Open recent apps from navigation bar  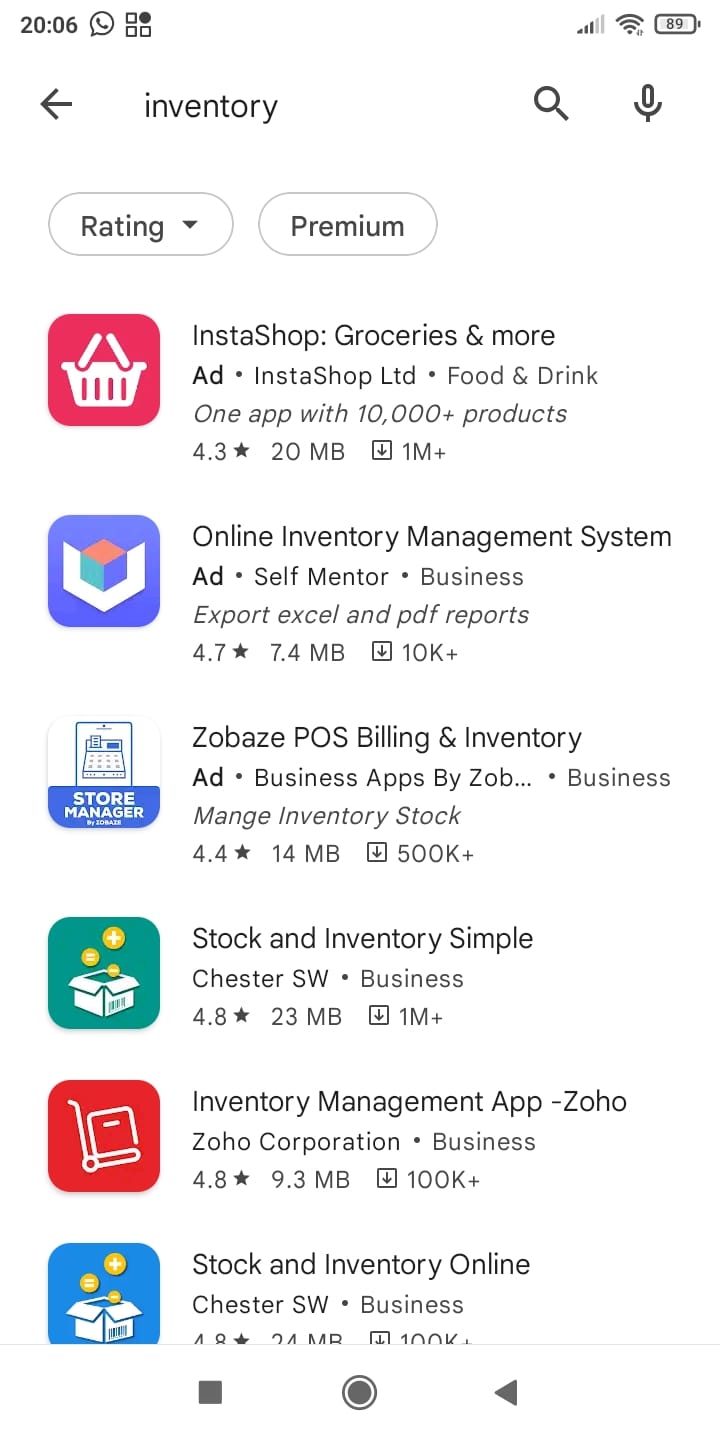210,1392
